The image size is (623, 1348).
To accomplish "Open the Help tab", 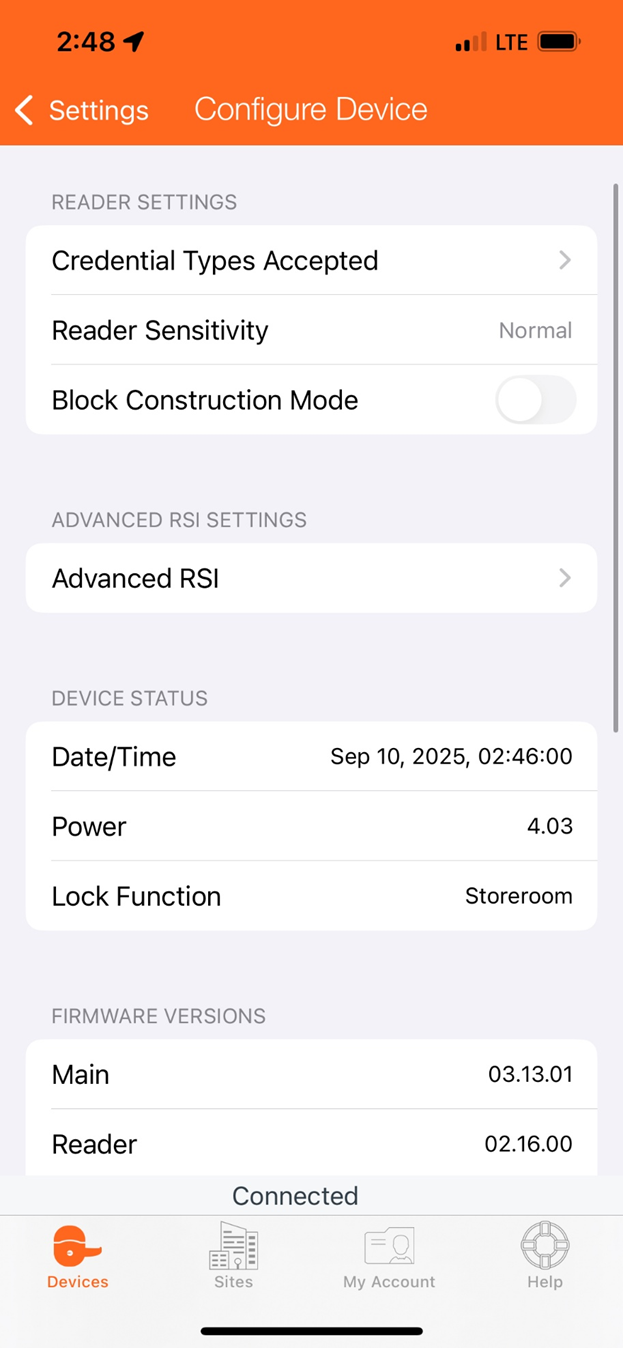I will (545, 1256).
